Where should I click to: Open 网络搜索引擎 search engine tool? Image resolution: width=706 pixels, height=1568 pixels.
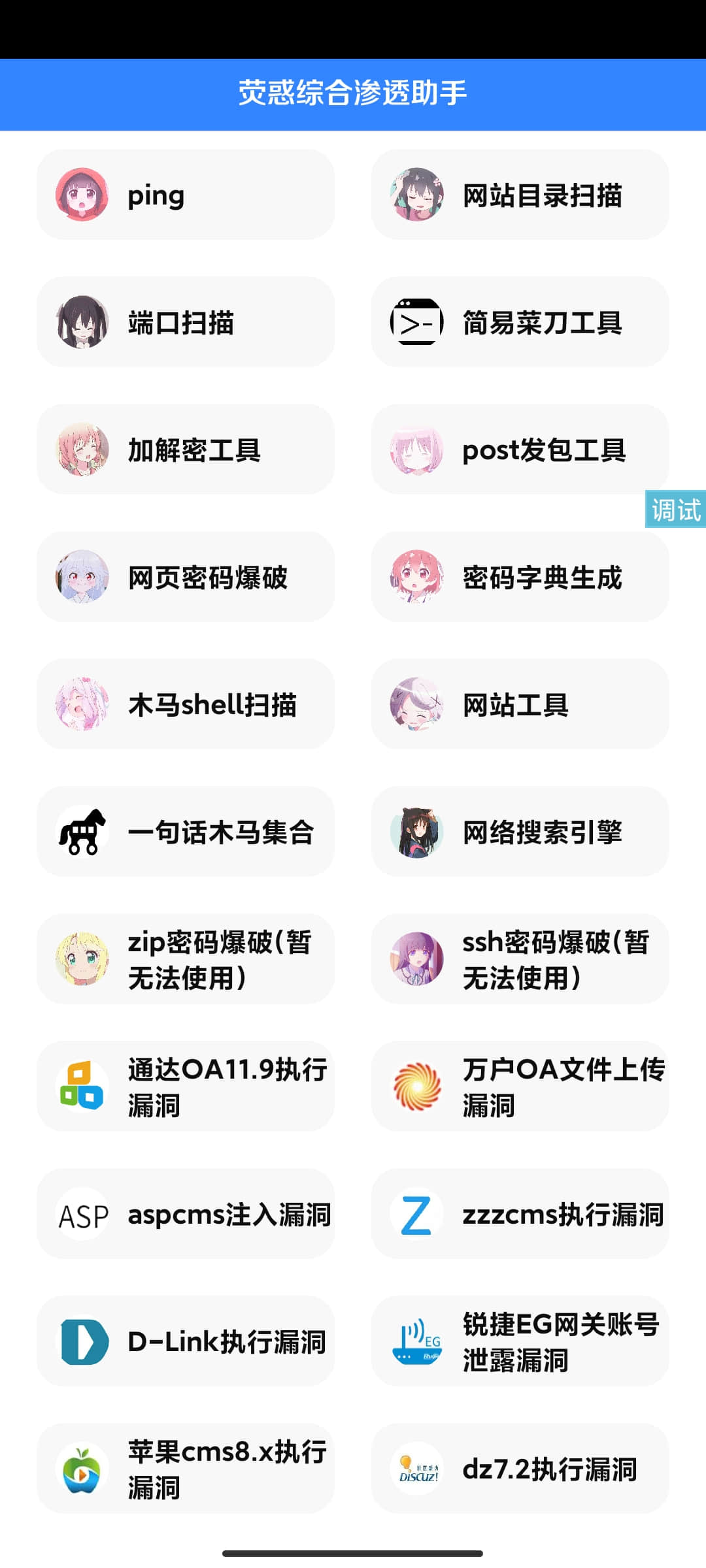[x=520, y=832]
